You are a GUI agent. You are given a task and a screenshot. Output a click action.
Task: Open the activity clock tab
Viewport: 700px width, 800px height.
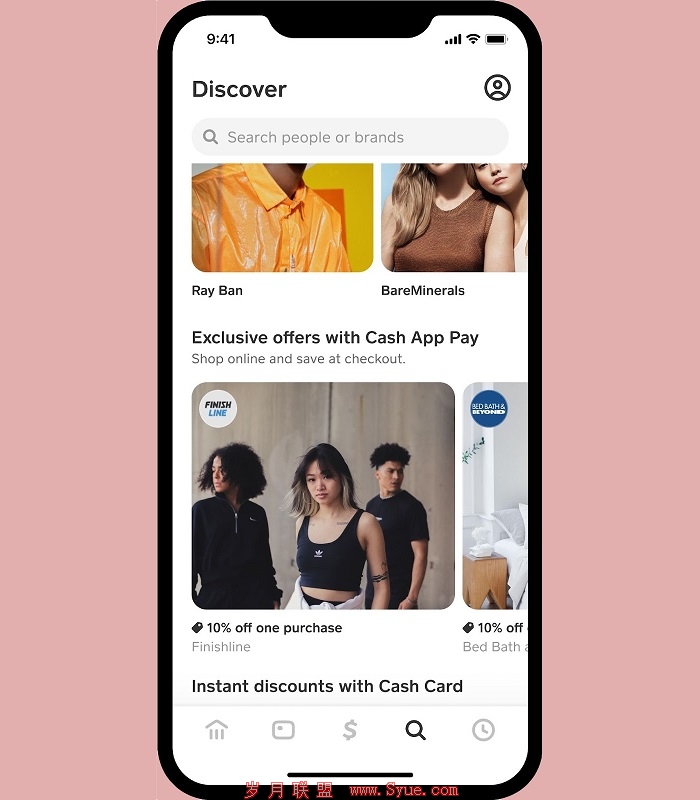coord(483,730)
